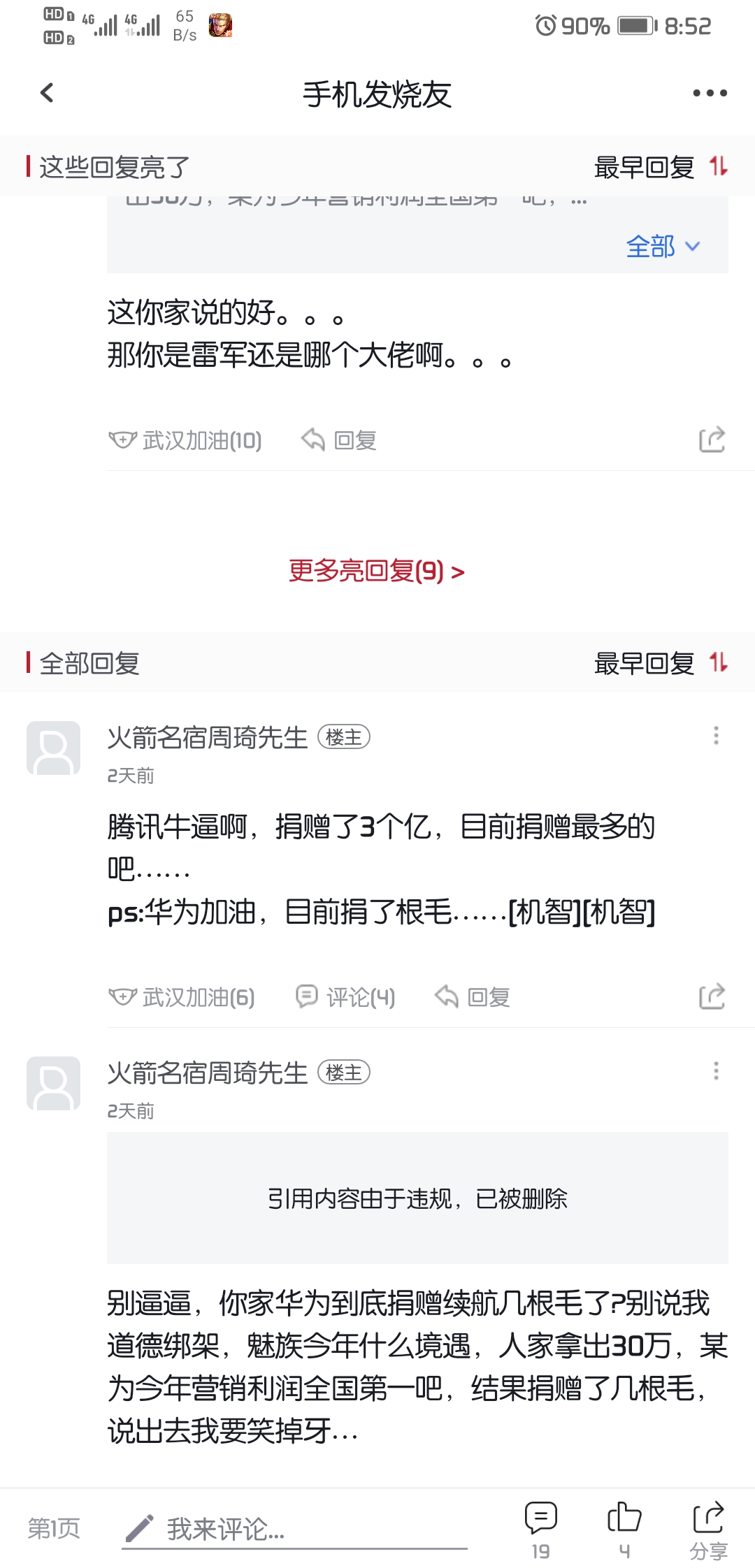Tap 分享 in the bottom bar
This screenshot has width=755, height=1568.
[708, 1529]
